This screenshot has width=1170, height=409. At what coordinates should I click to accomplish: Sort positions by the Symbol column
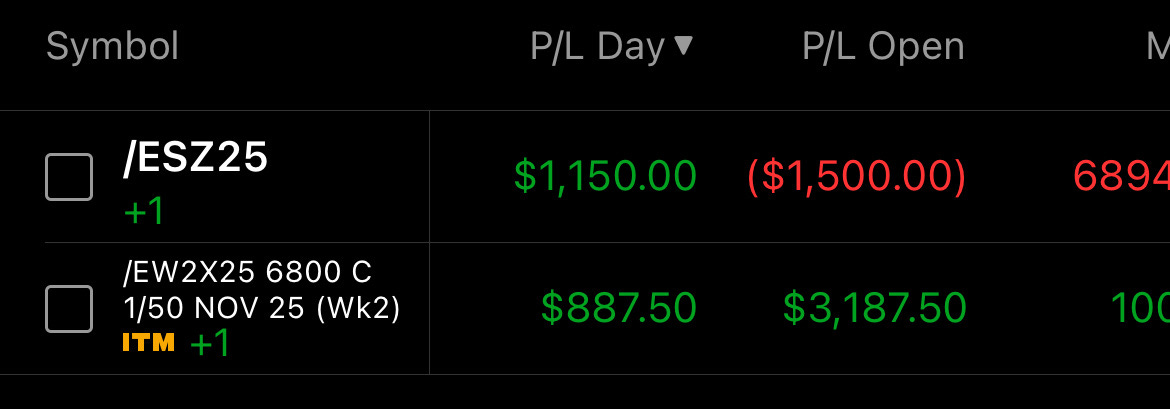coord(112,47)
